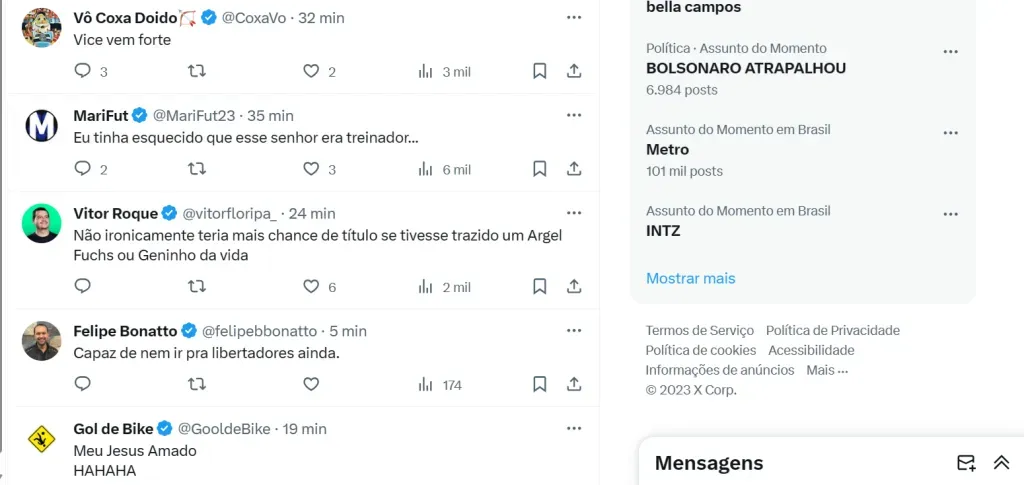Bookmark Felipe Bonatto's post
Image resolution: width=1024 pixels, height=485 pixels.
click(x=539, y=384)
